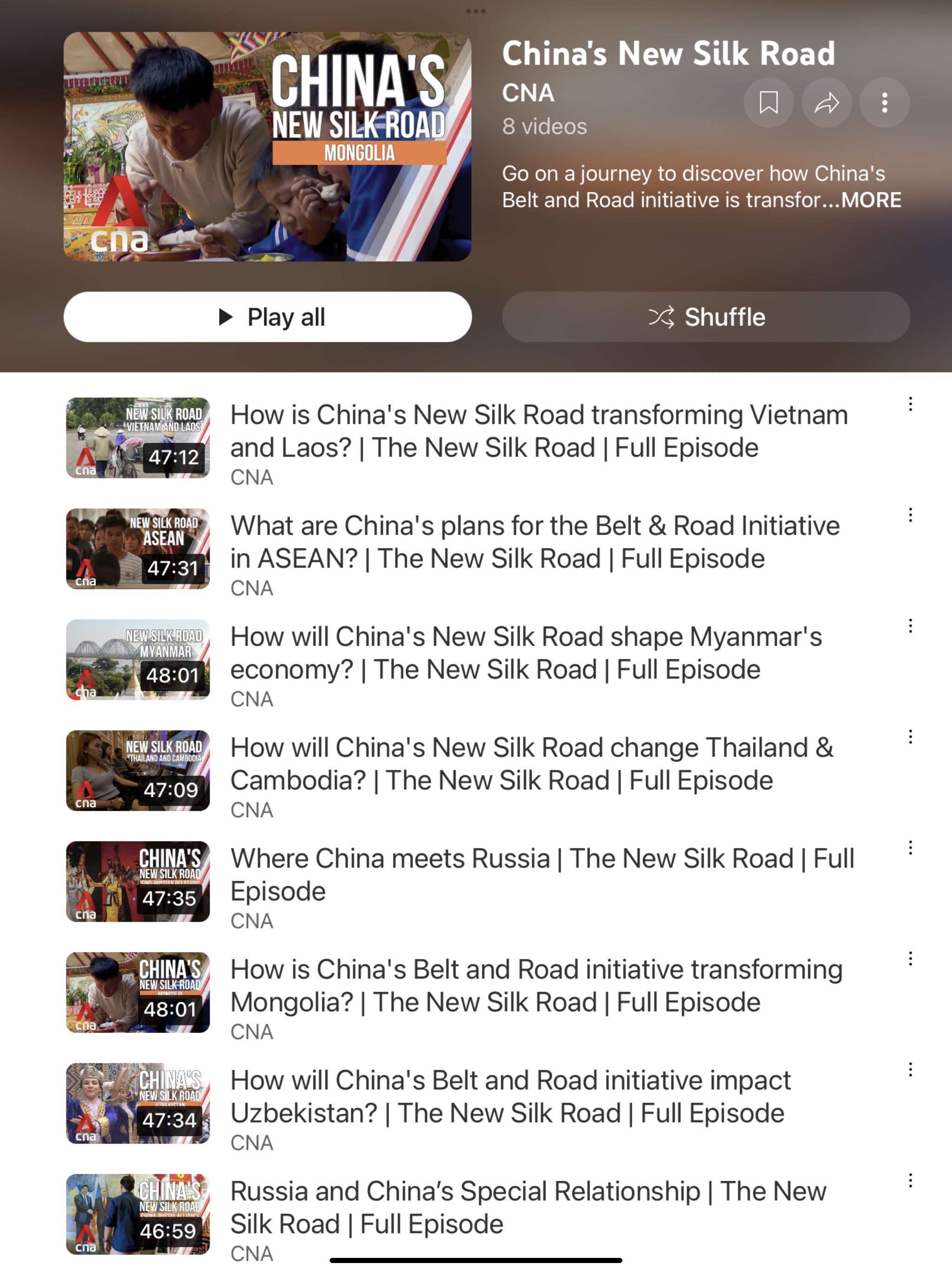Show more options for the Myanmar video

[910, 626]
